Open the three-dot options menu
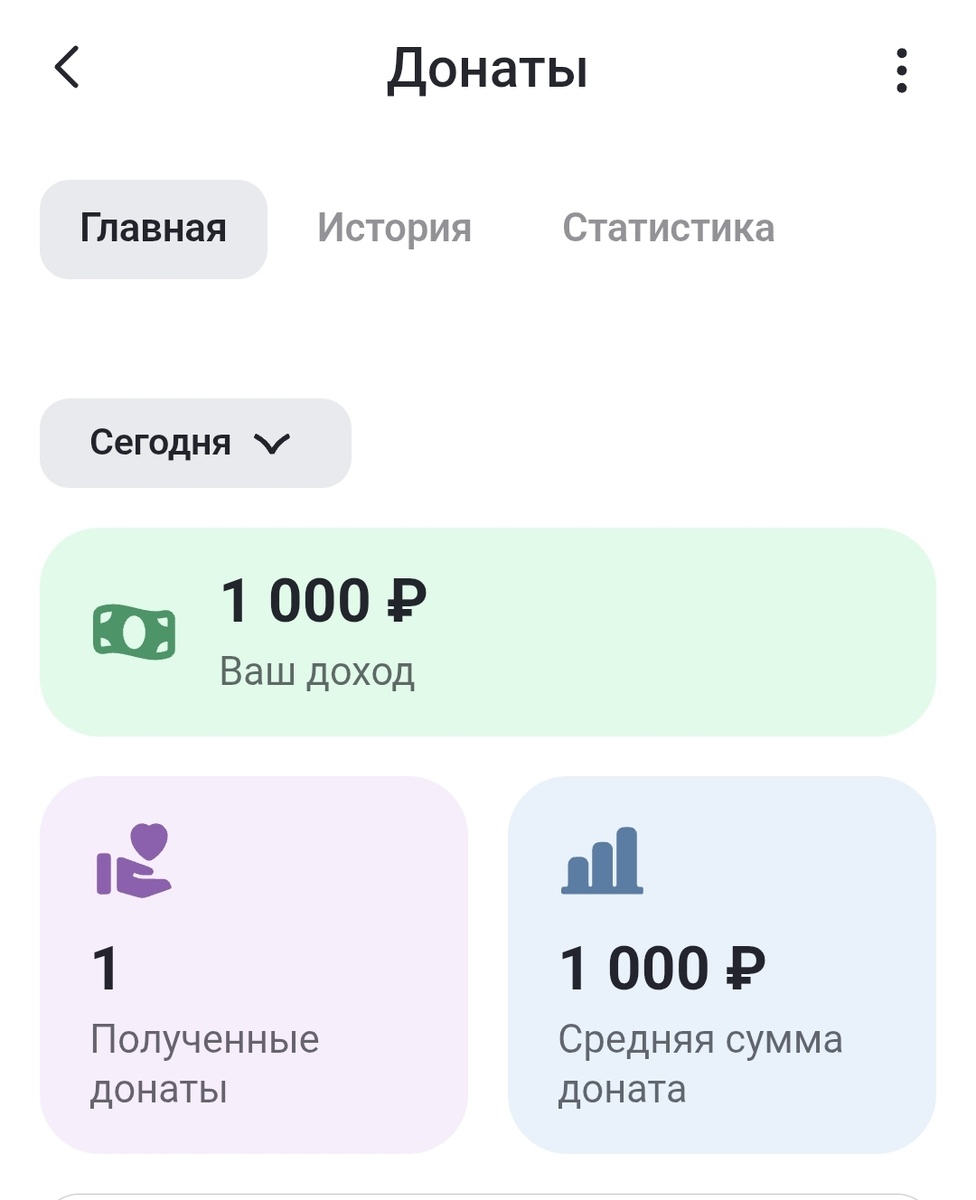This screenshot has width=976, height=1200. tap(903, 70)
